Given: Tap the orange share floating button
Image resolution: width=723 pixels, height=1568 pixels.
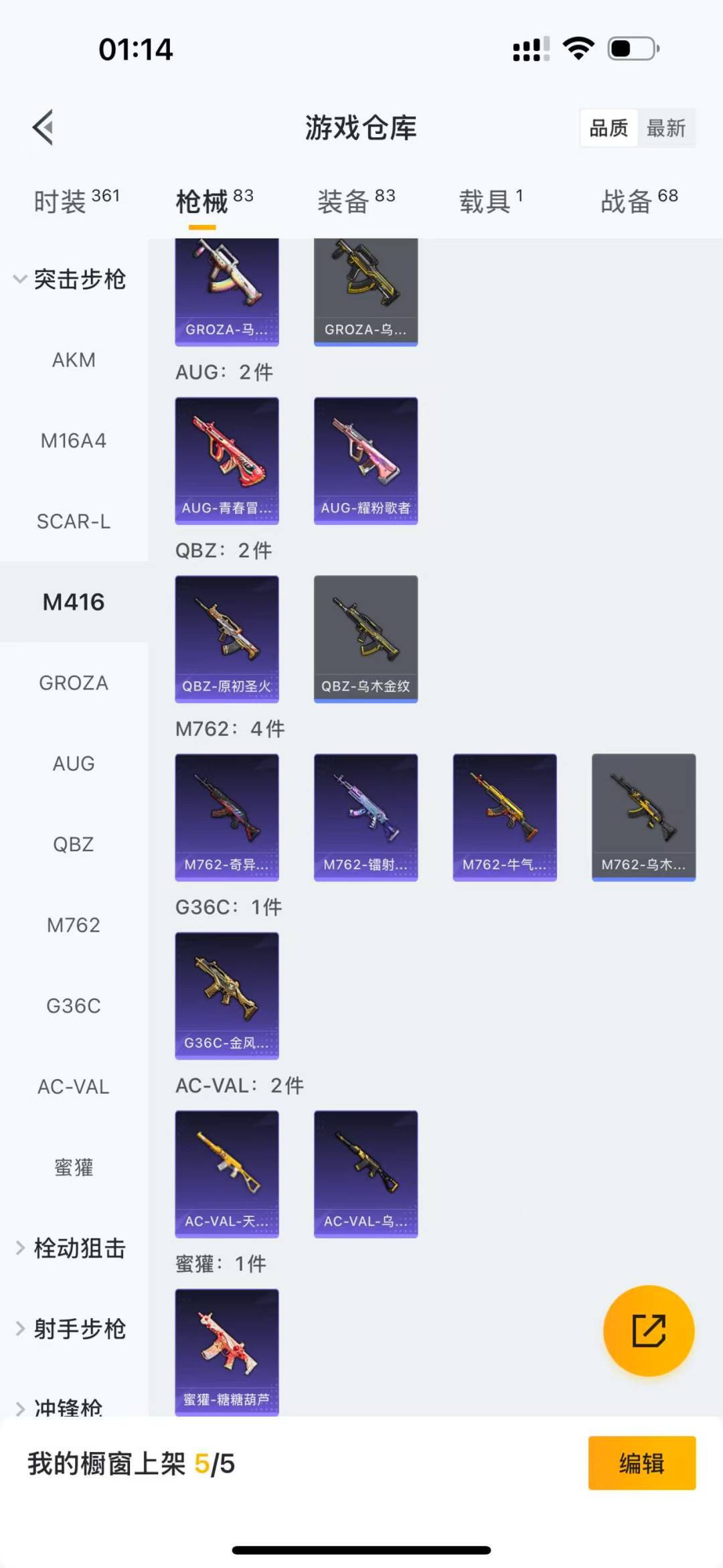Looking at the screenshot, I should click(648, 1331).
